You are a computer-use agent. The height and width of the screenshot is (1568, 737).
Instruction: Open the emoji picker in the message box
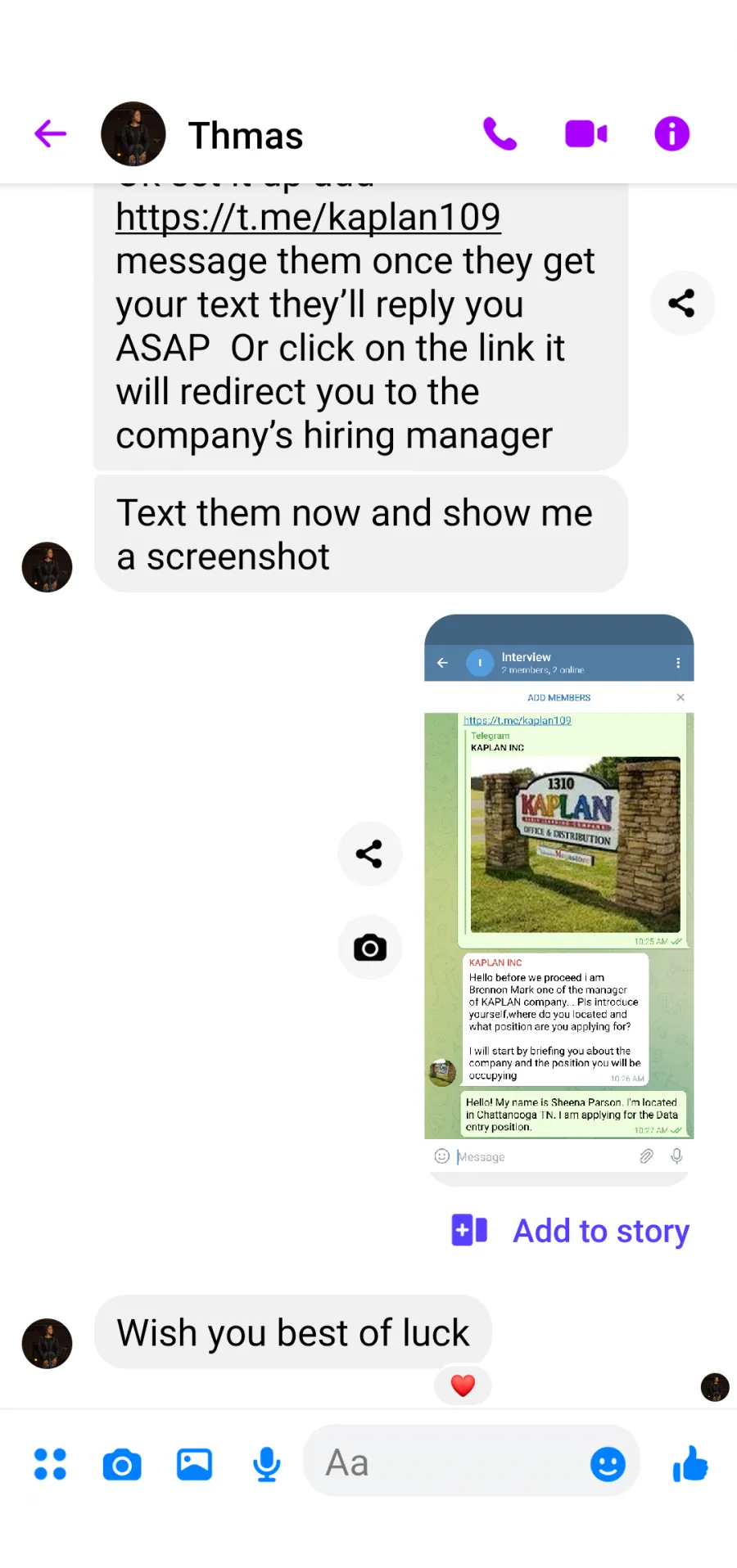click(x=608, y=1463)
